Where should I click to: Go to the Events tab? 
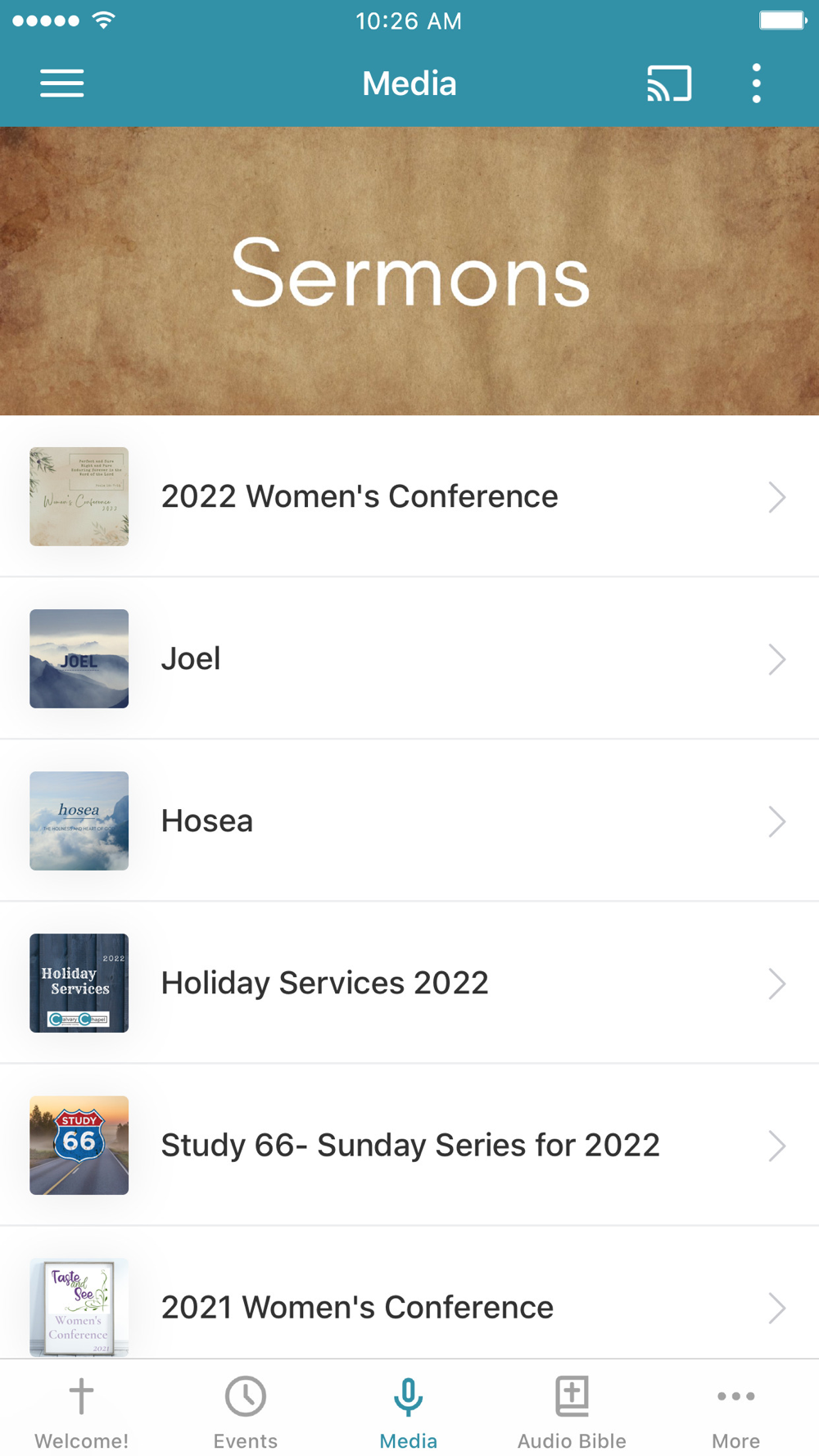pyautogui.click(x=245, y=1412)
